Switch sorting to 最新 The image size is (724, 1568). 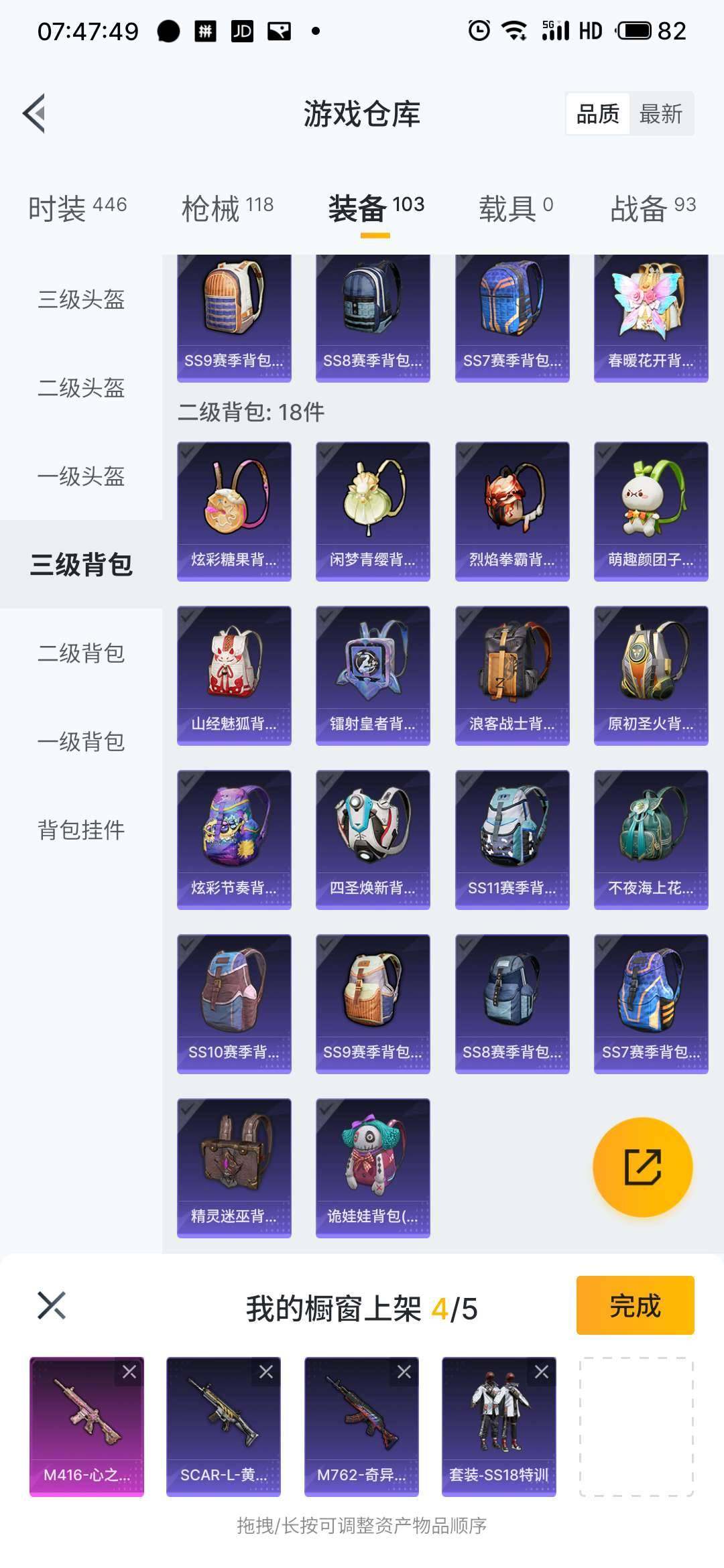pyautogui.click(x=660, y=114)
